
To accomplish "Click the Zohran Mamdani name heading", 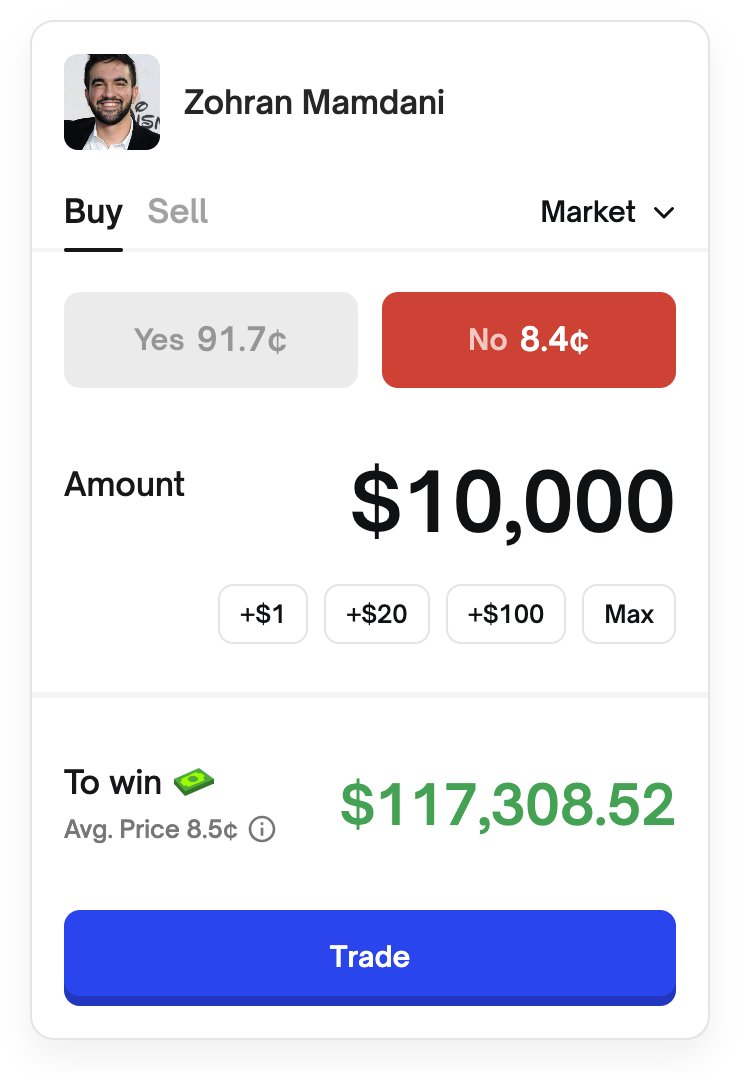I will tap(314, 101).
